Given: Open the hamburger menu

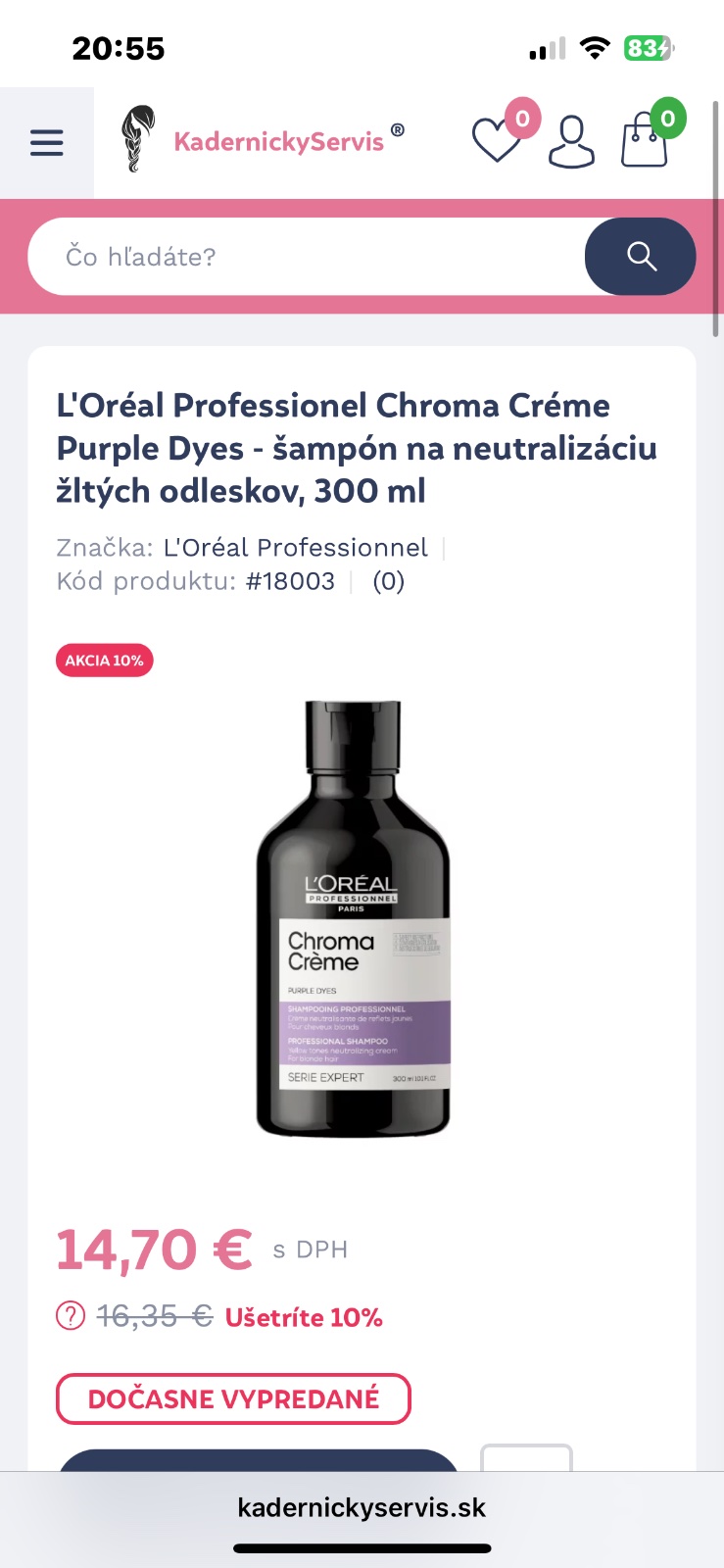Looking at the screenshot, I should point(46,143).
